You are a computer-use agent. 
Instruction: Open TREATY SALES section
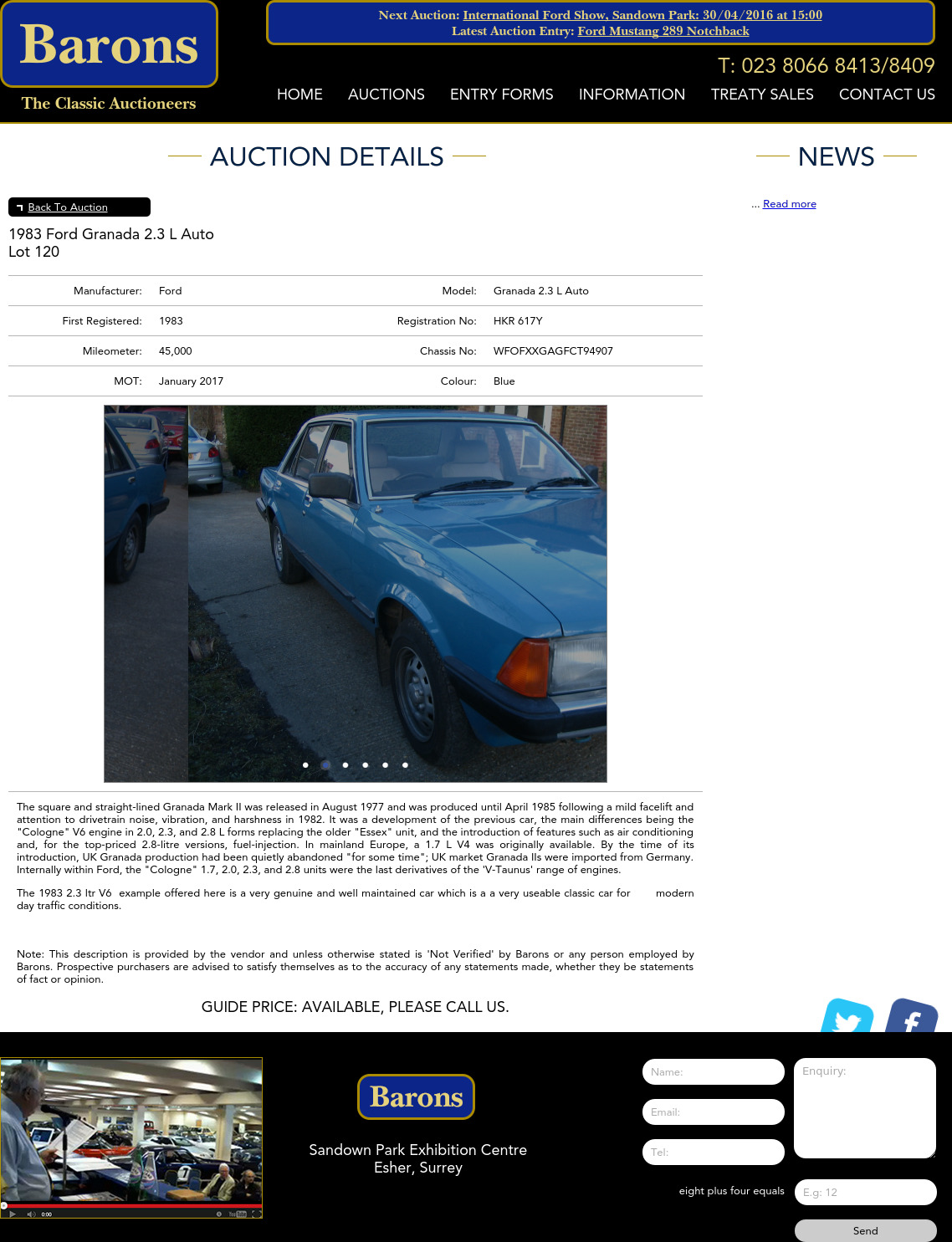click(761, 95)
